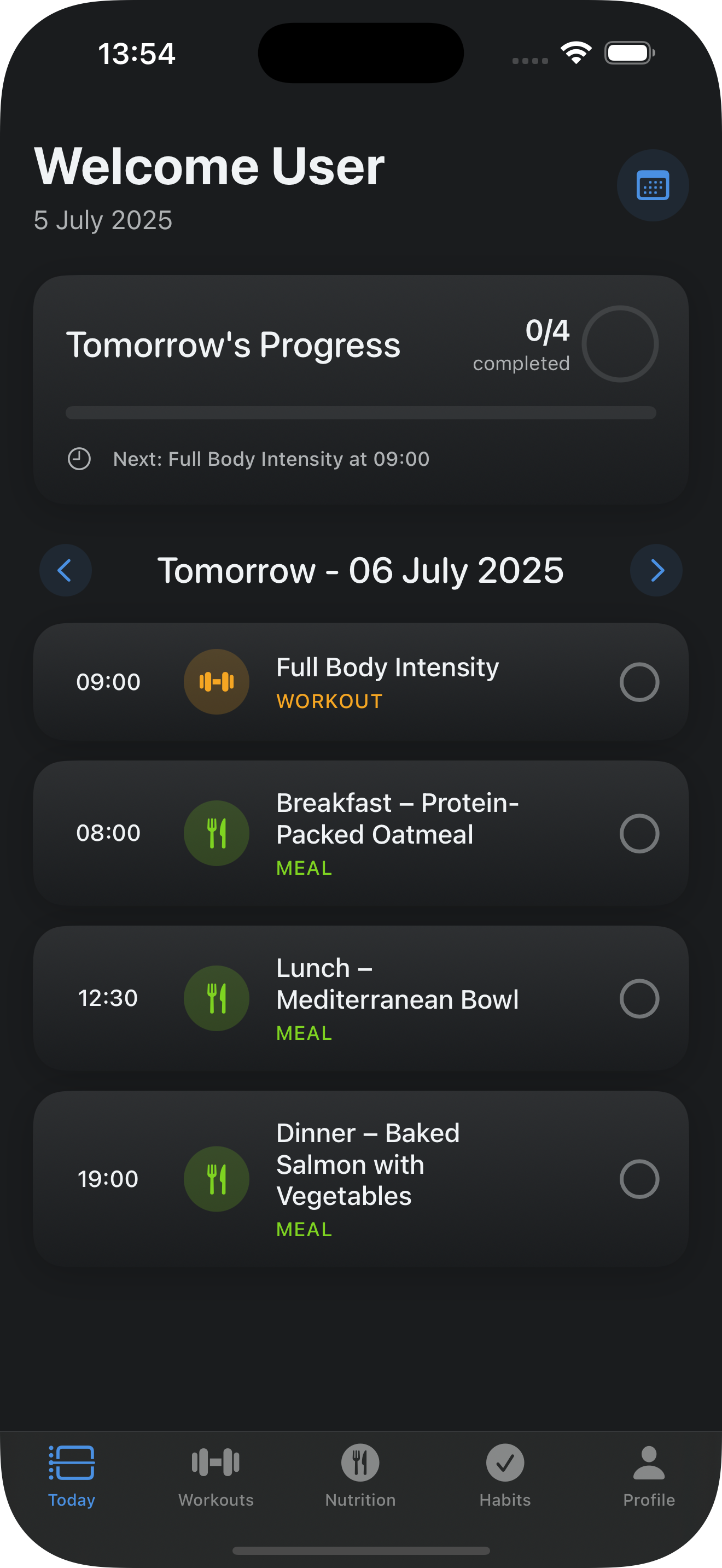
Task: Go to previous day with left chevron
Action: (x=66, y=570)
